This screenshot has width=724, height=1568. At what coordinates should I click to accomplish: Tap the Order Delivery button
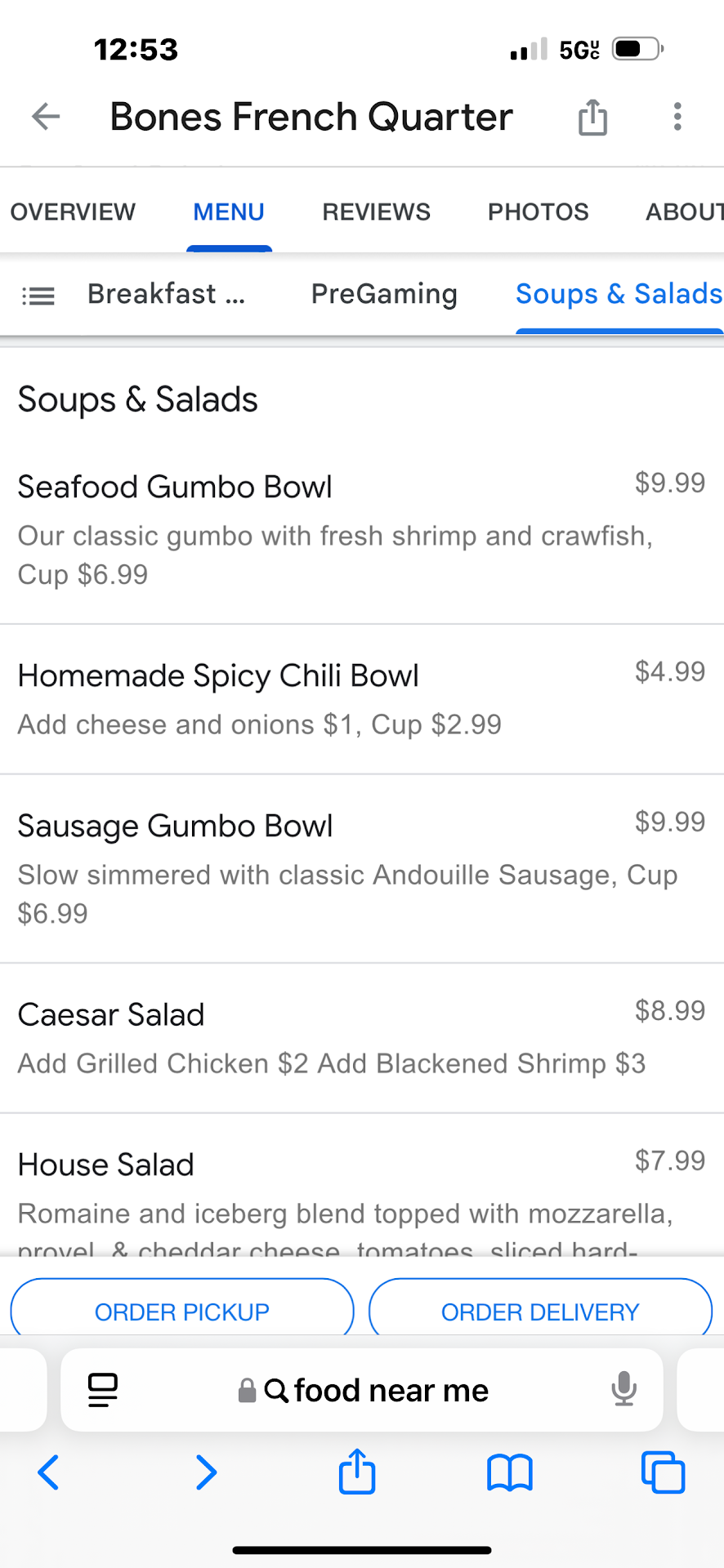[x=540, y=1312]
